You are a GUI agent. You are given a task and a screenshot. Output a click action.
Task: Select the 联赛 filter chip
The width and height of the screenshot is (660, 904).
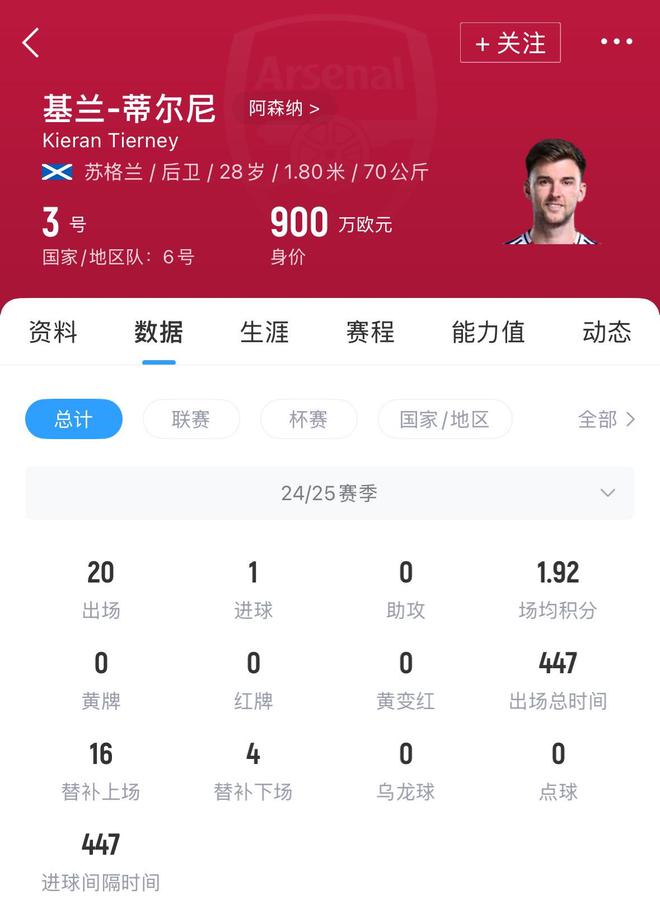[x=191, y=419]
